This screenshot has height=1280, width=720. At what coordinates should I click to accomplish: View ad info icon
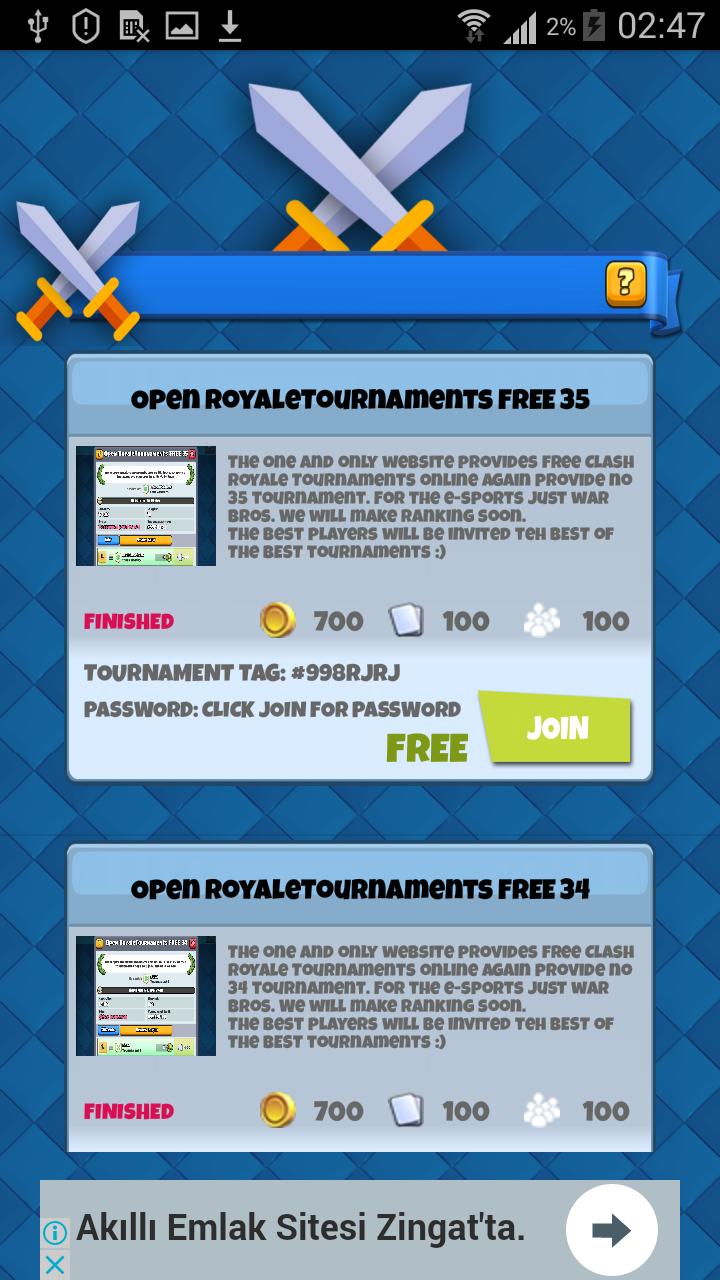click(x=55, y=1232)
